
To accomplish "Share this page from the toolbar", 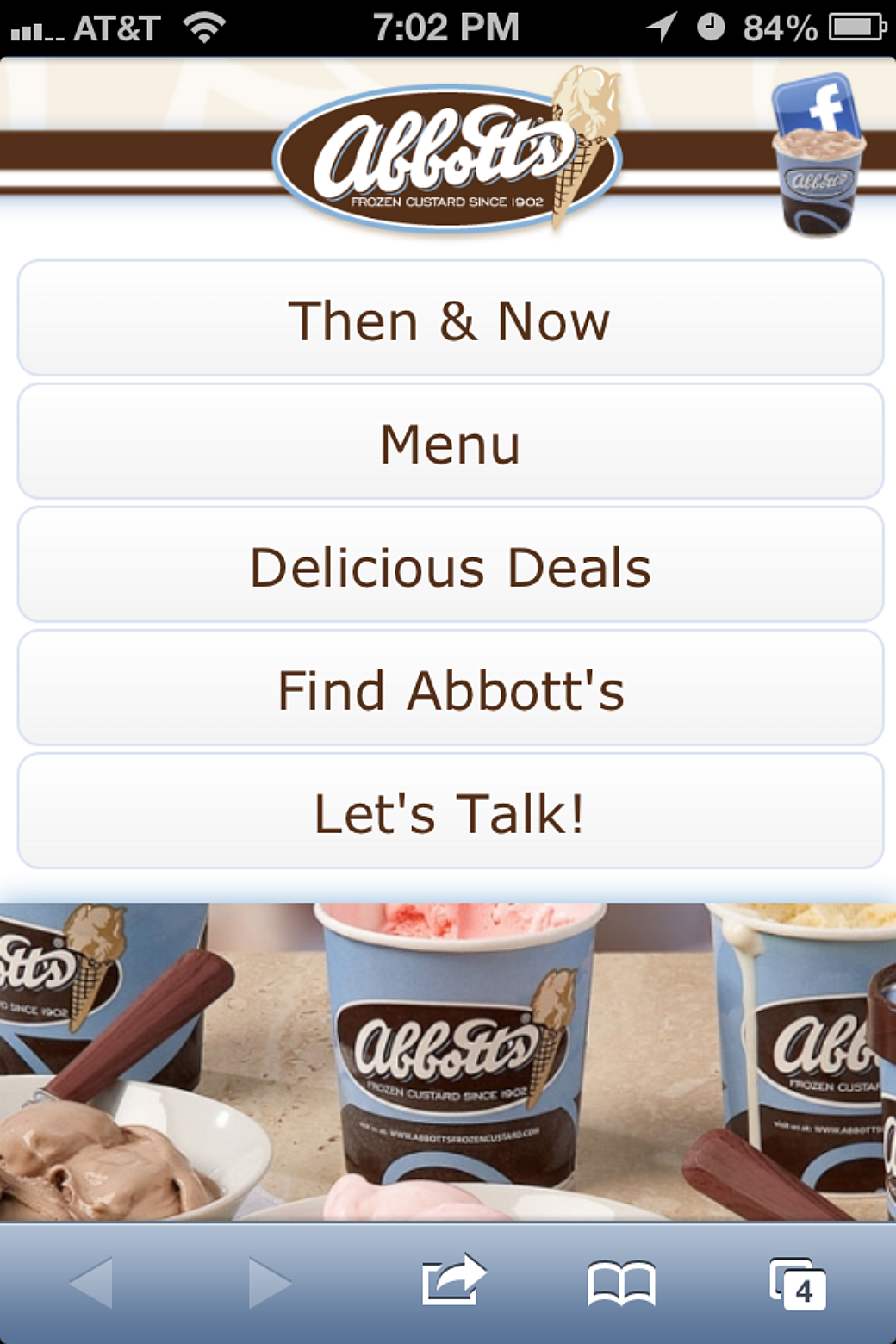I will pos(453,1281).
